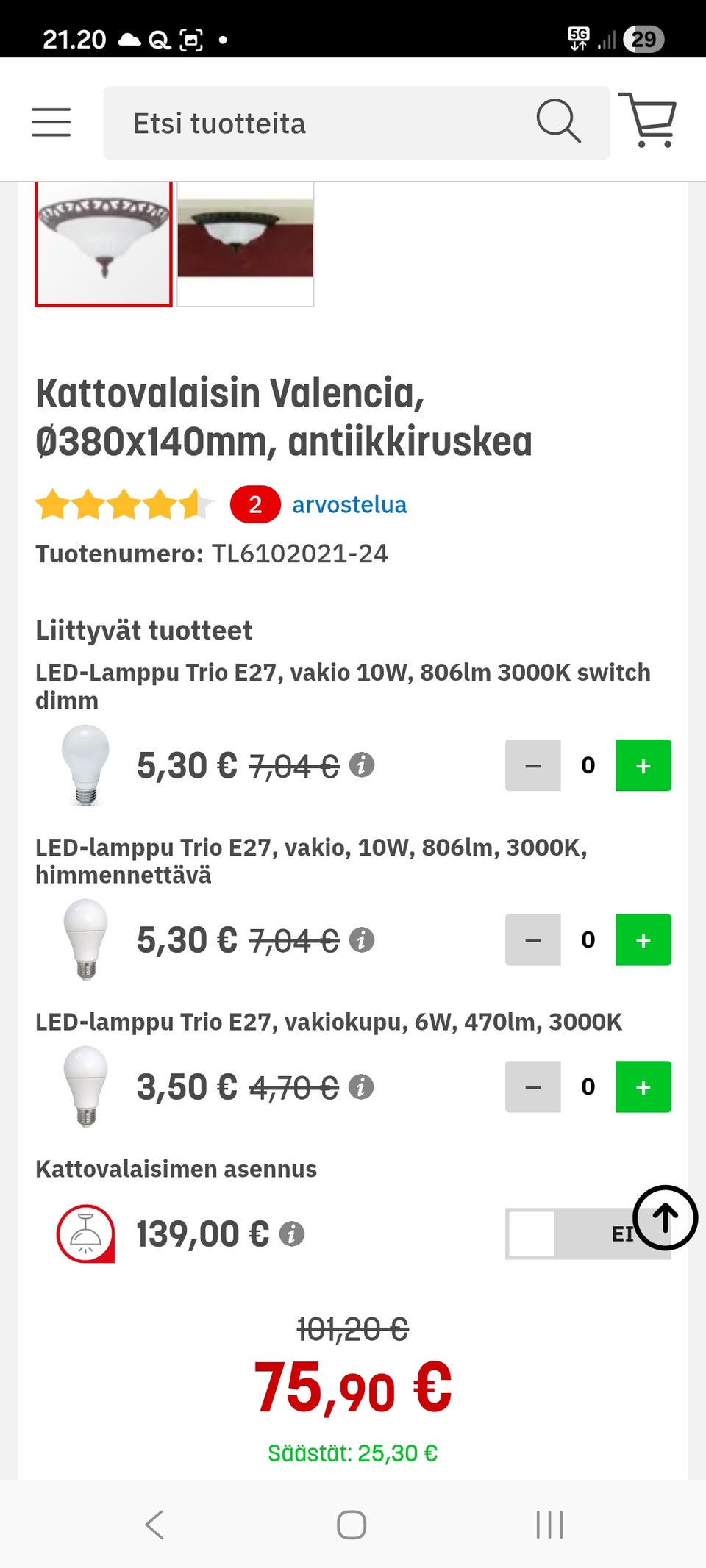Show price info for switch dimm bulb
706x1568 pixels.
tap(361, 765)
